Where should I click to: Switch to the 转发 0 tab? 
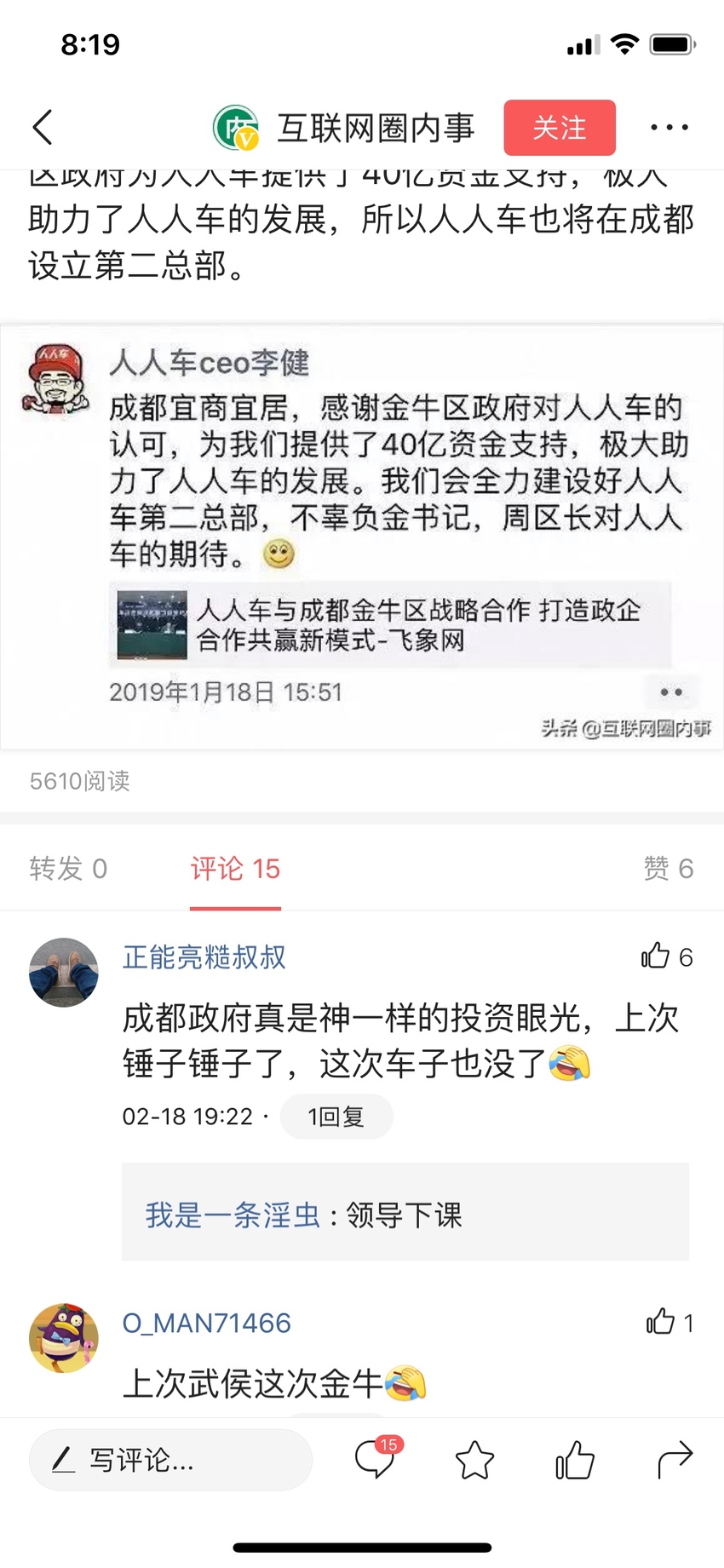68,869
